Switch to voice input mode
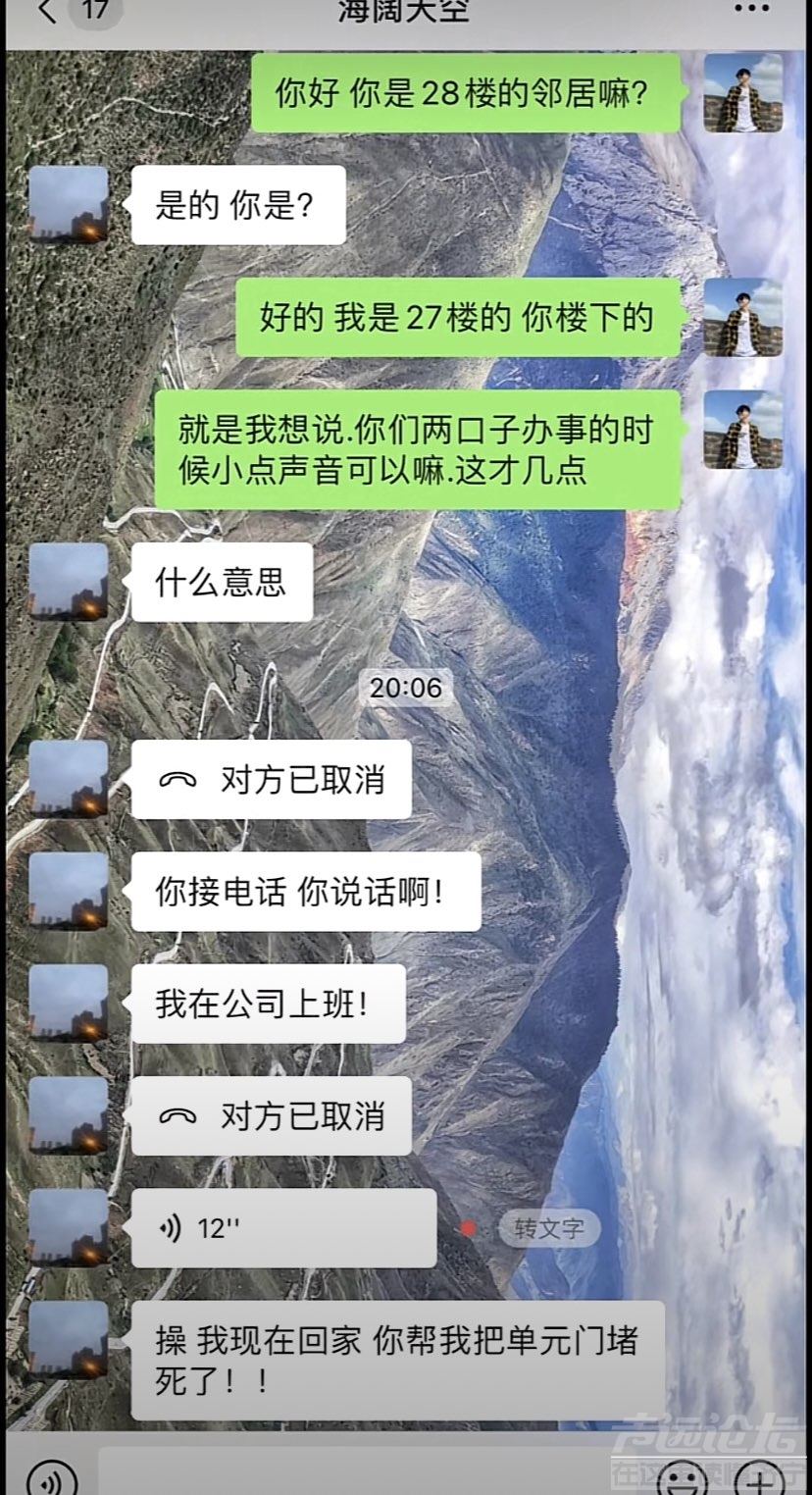The image size is (812, 1495). pos(51,1477)
